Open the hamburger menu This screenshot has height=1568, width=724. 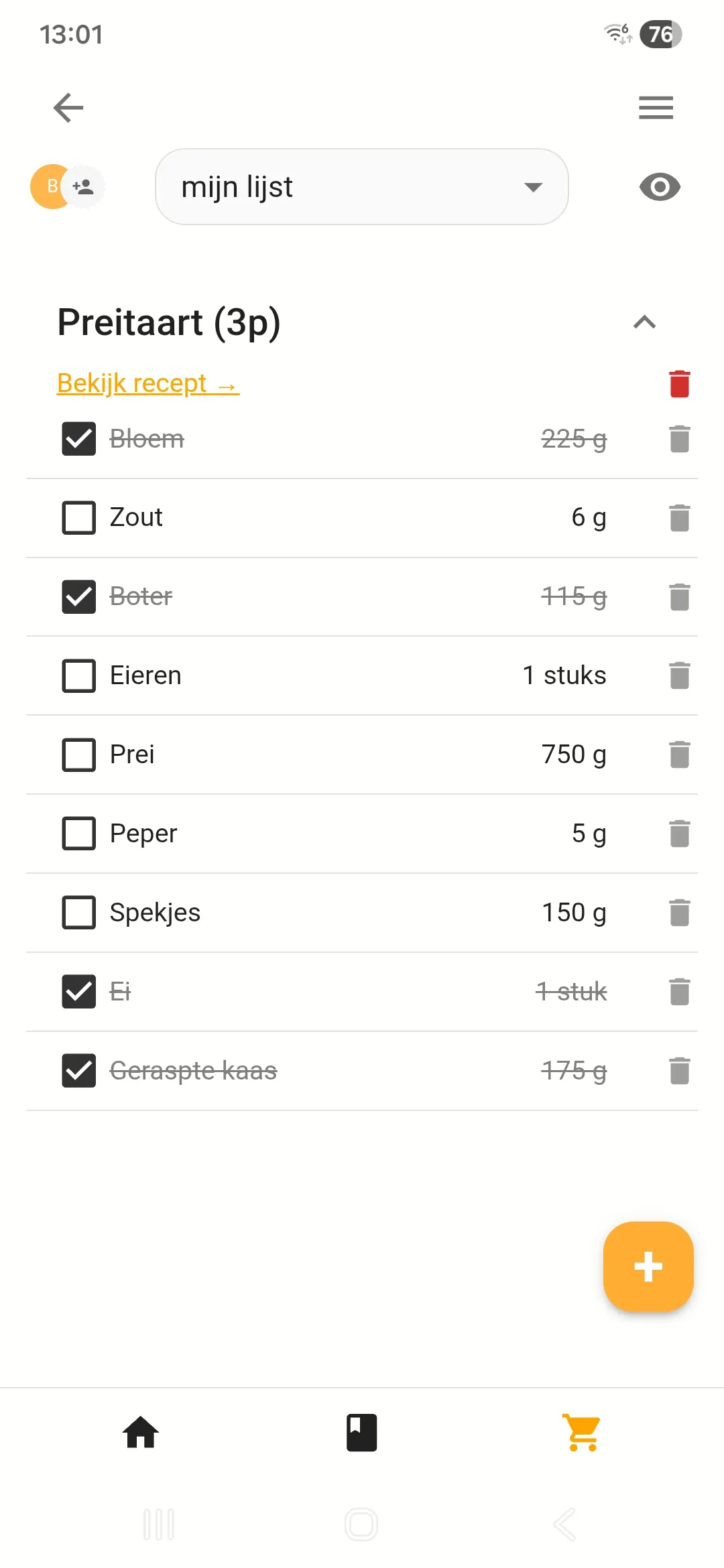click(656, 107)
